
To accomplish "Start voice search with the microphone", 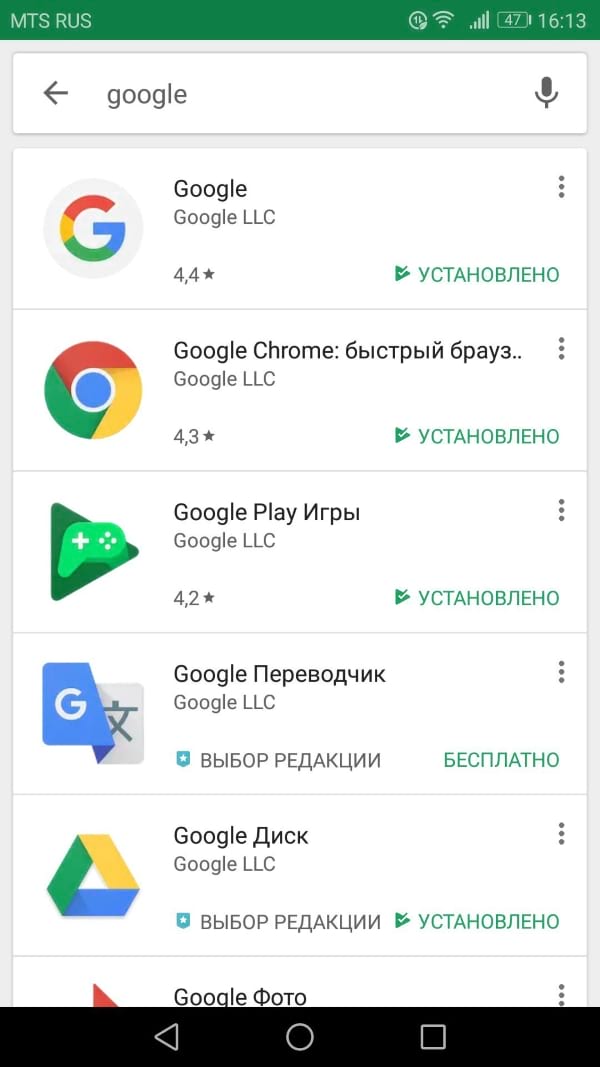I will coord(545,94).
